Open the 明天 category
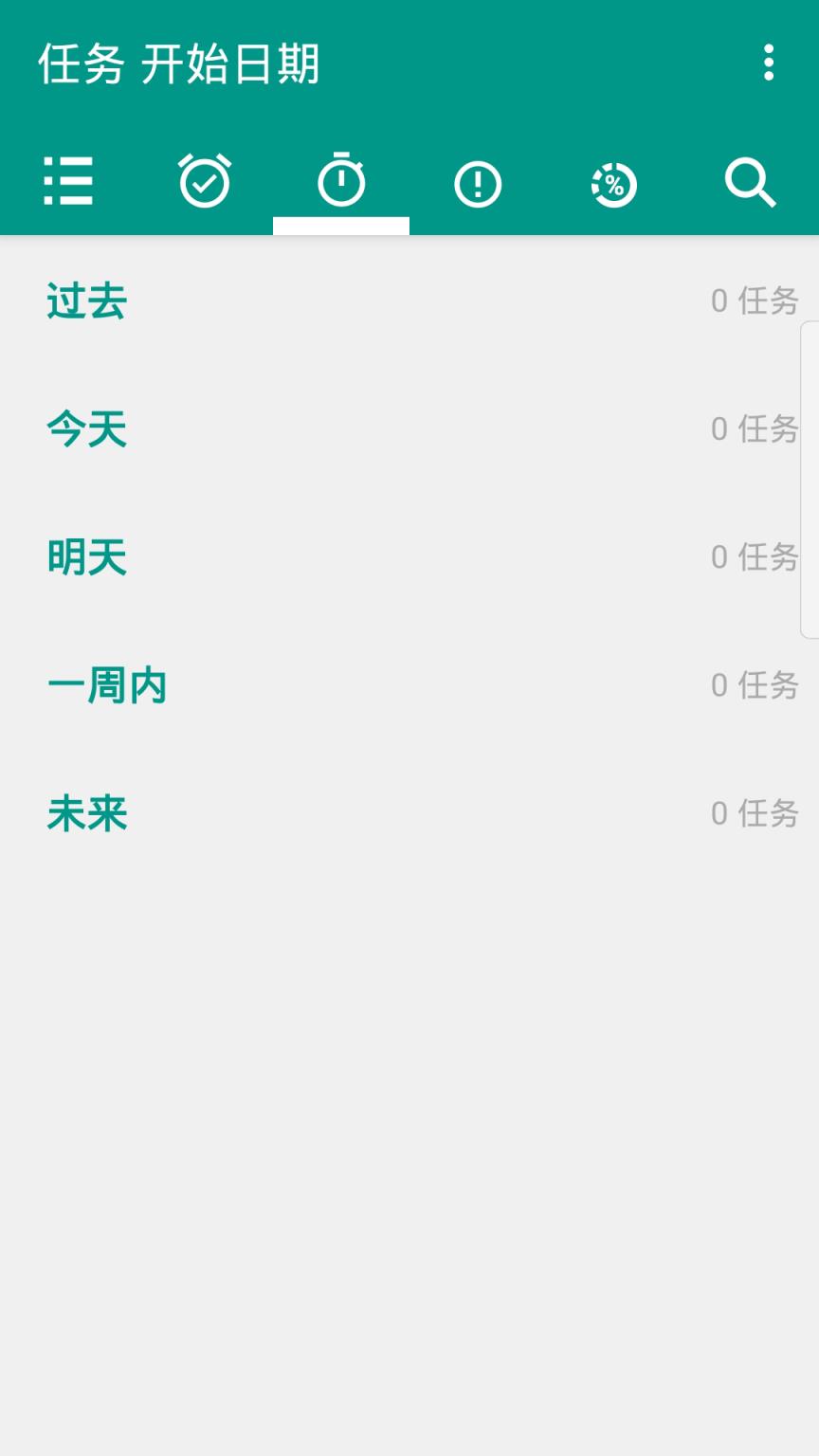The width and height of the screenshot is (819, 1456). (88, 558)
